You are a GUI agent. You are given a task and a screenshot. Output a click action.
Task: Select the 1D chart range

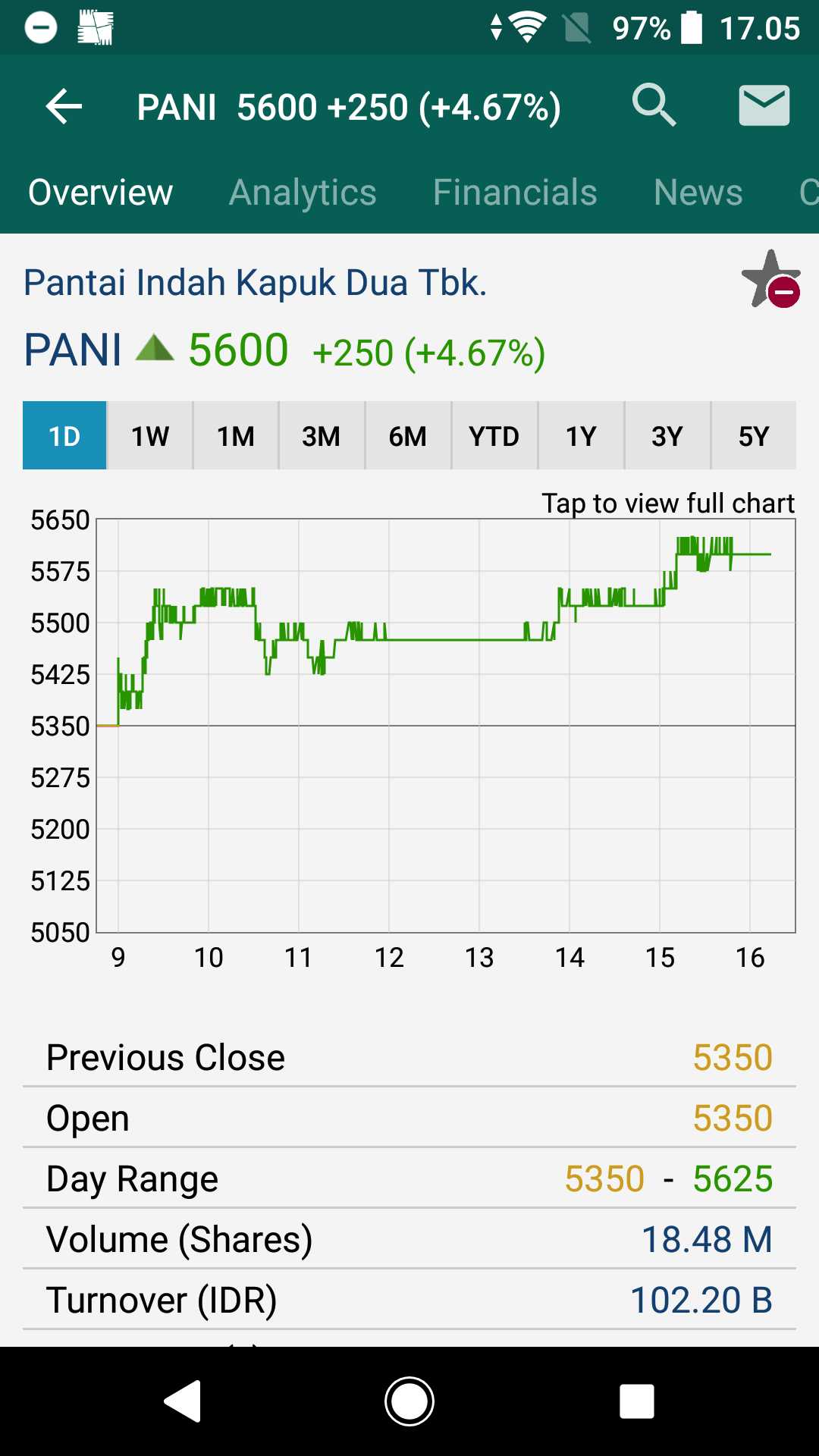(x=64, y=436)
